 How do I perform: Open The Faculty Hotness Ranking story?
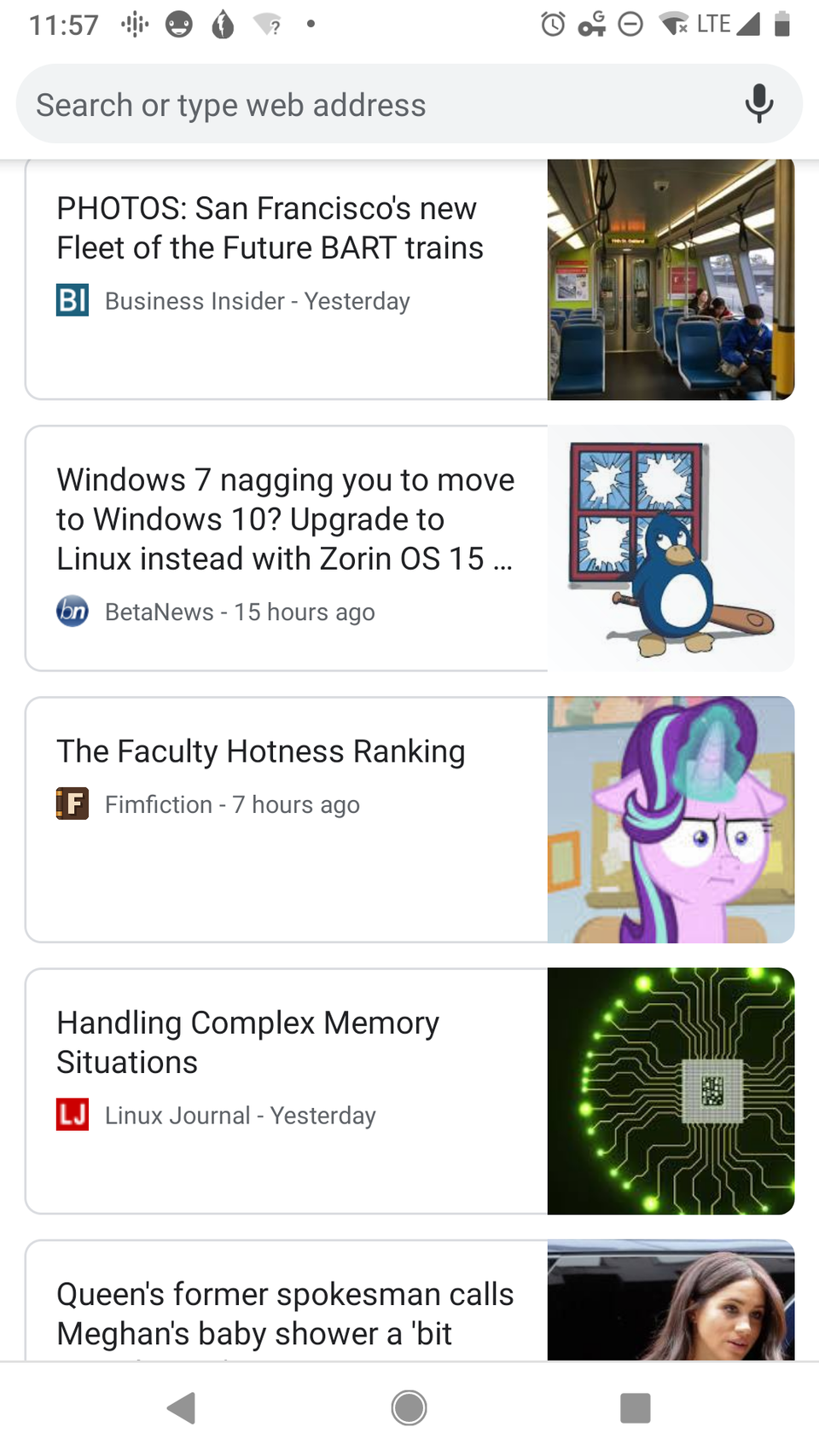(261, 751)
